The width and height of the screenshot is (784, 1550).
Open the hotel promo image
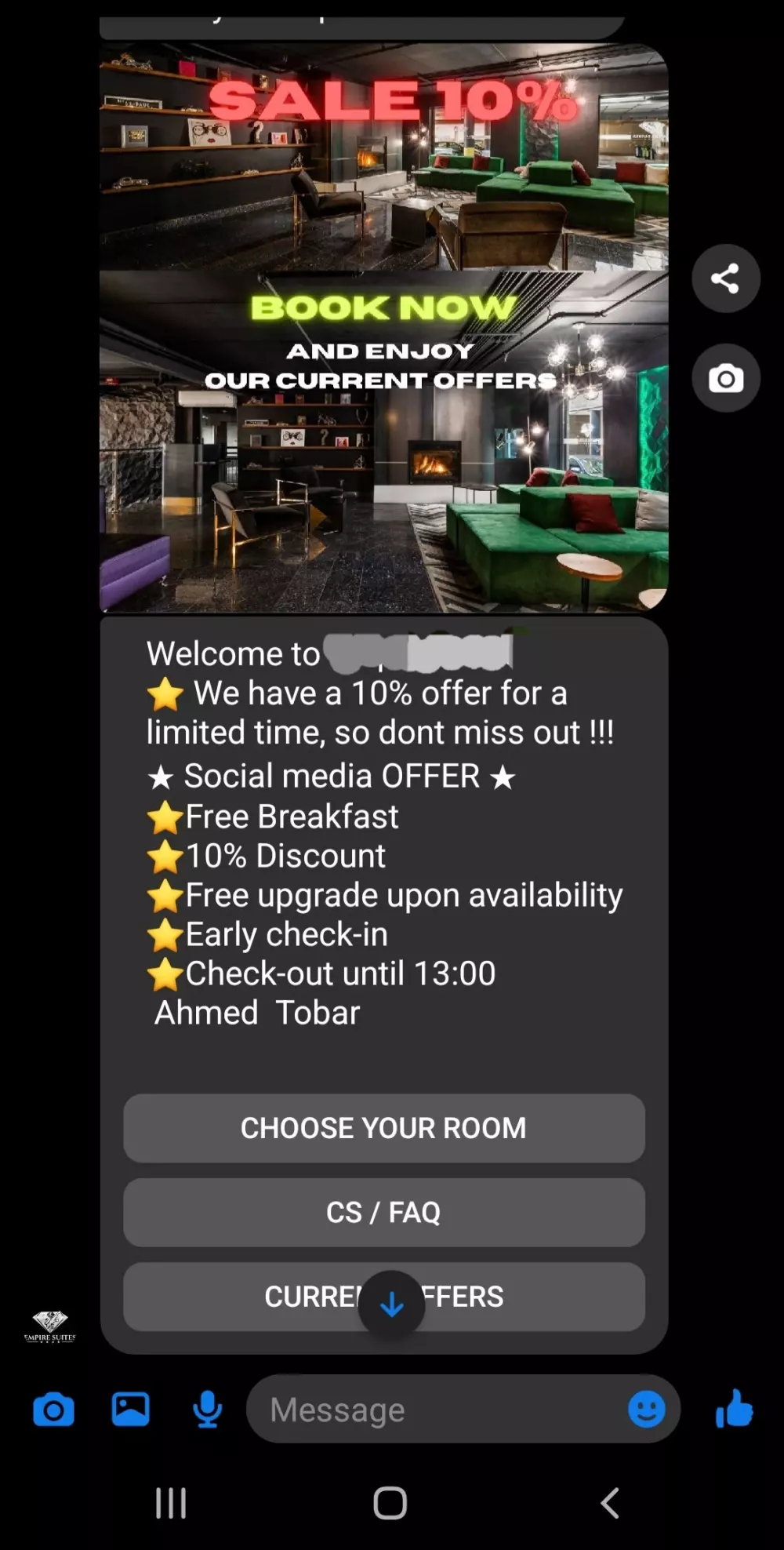383,328
